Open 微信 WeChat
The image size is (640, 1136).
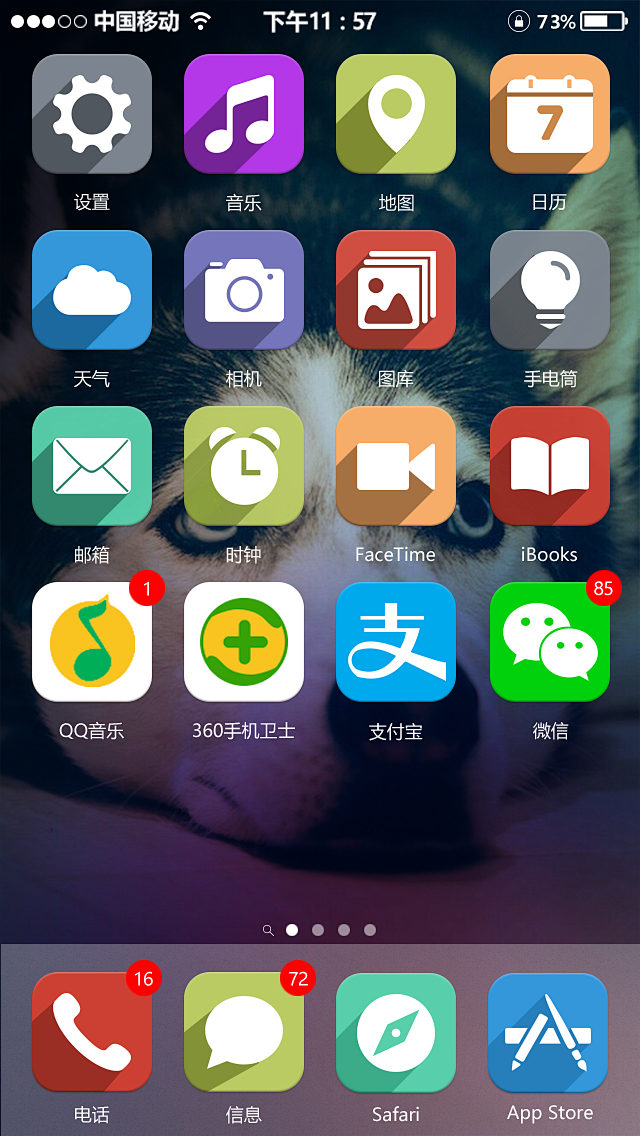(550, 642)
